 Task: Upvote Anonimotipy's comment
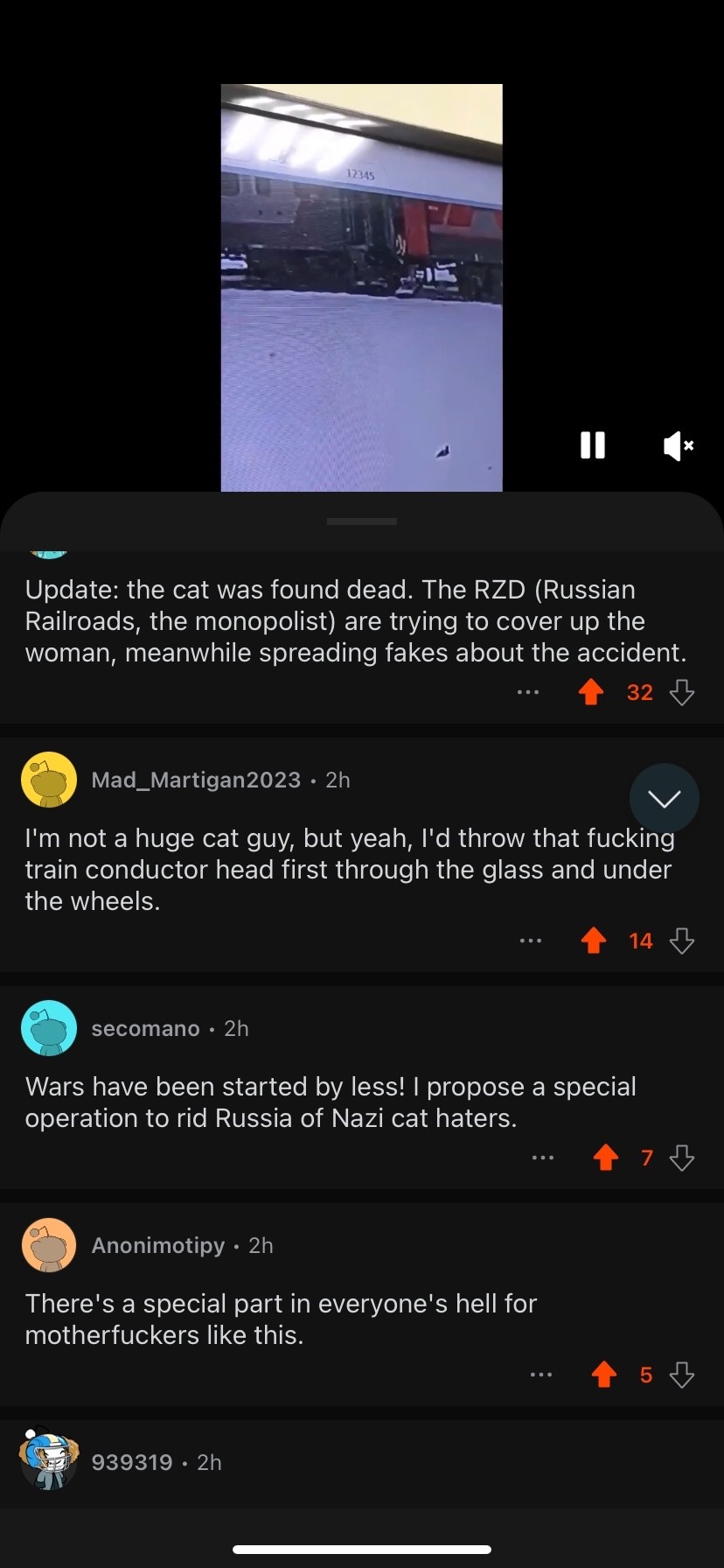coord(604,1375)
